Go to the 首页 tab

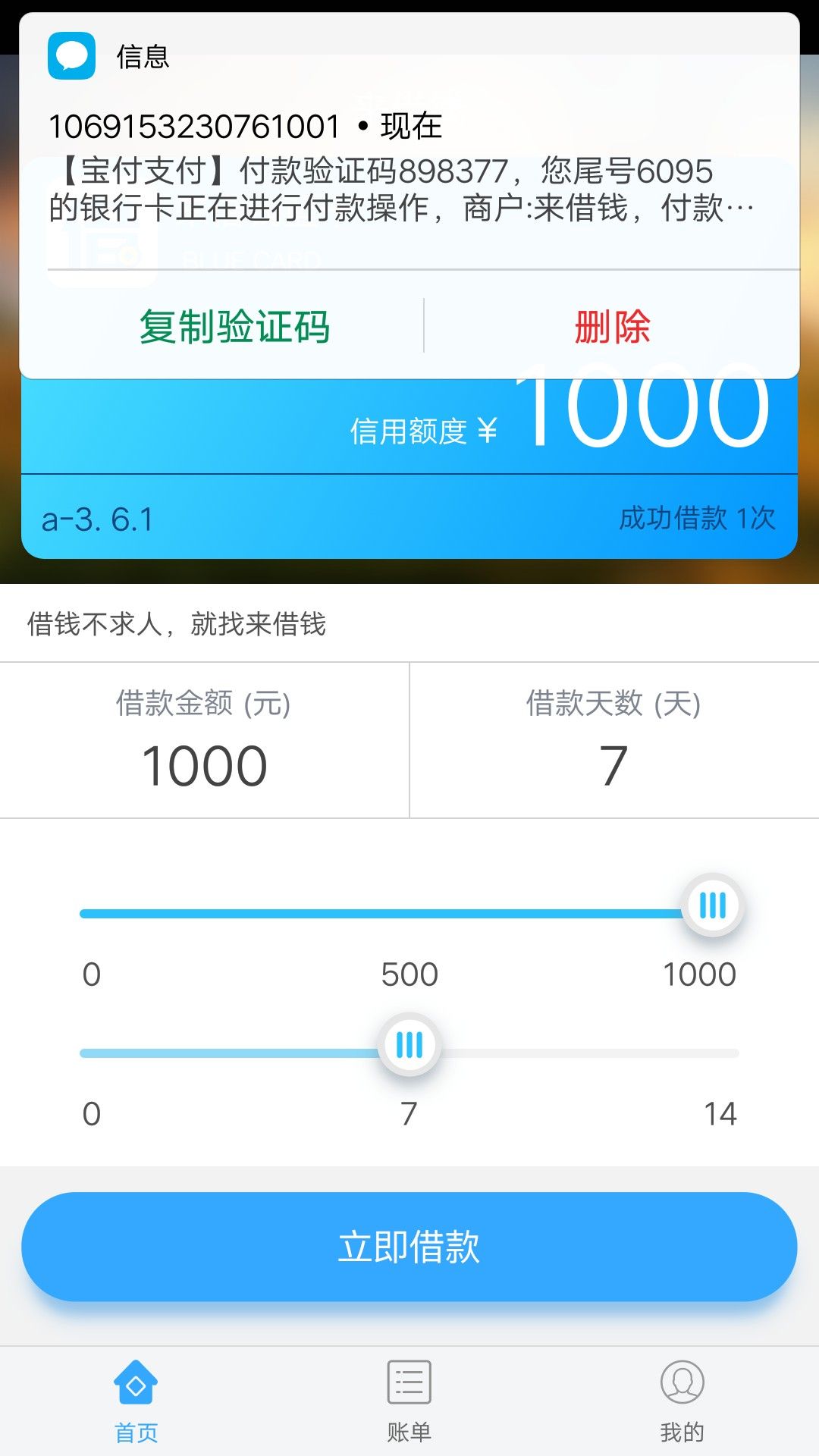pos(136,1401)
